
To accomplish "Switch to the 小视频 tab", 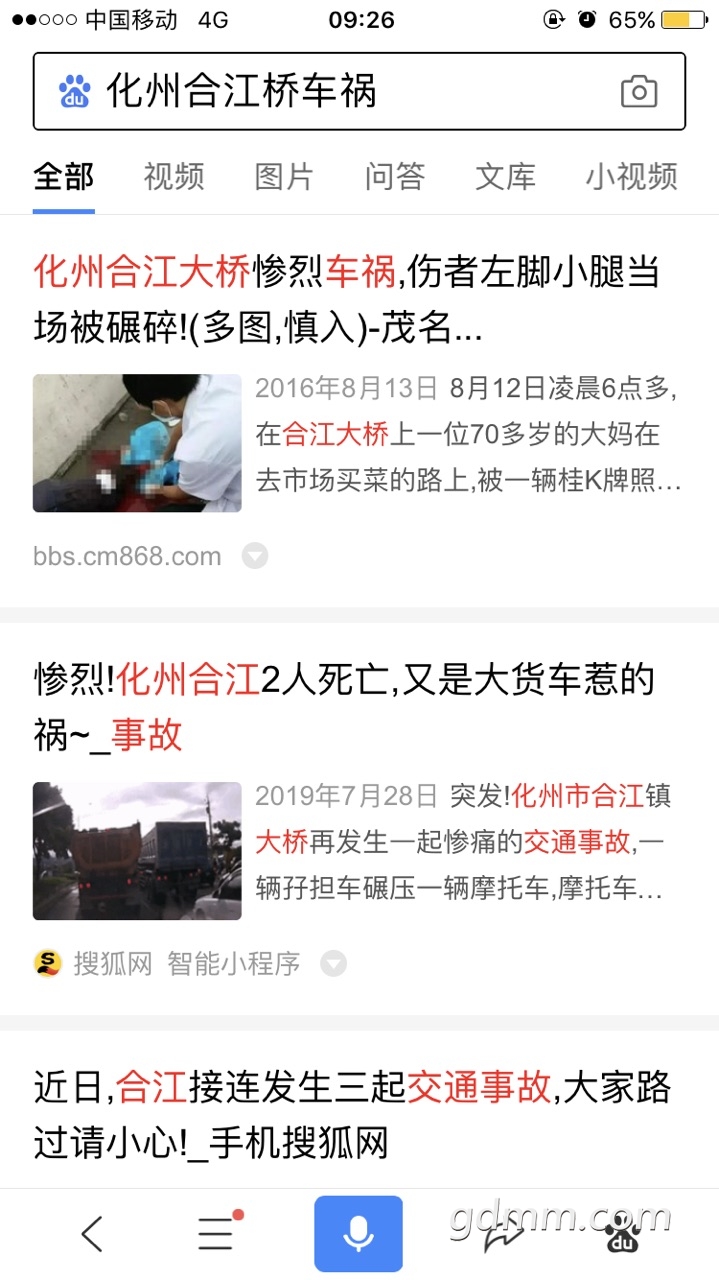I will [631, 177].
